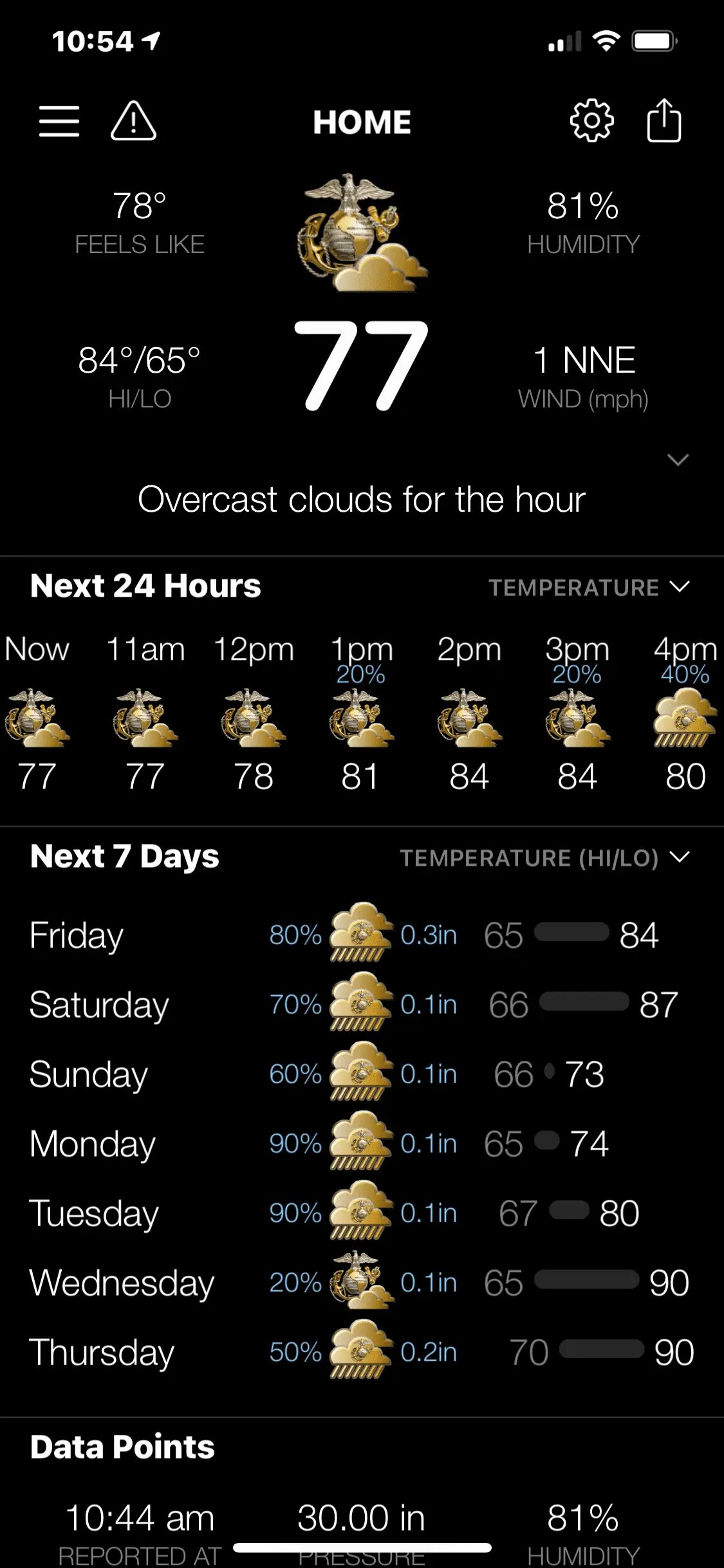Select Monday's forecast row
Screen dimensions: 724x1568
362,1143
